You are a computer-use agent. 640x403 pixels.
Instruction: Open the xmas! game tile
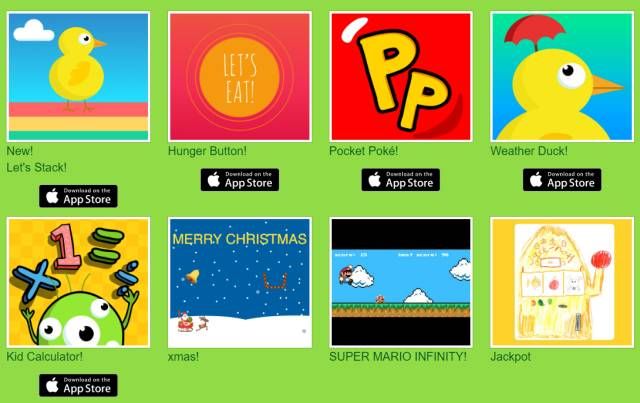(239, 281)
